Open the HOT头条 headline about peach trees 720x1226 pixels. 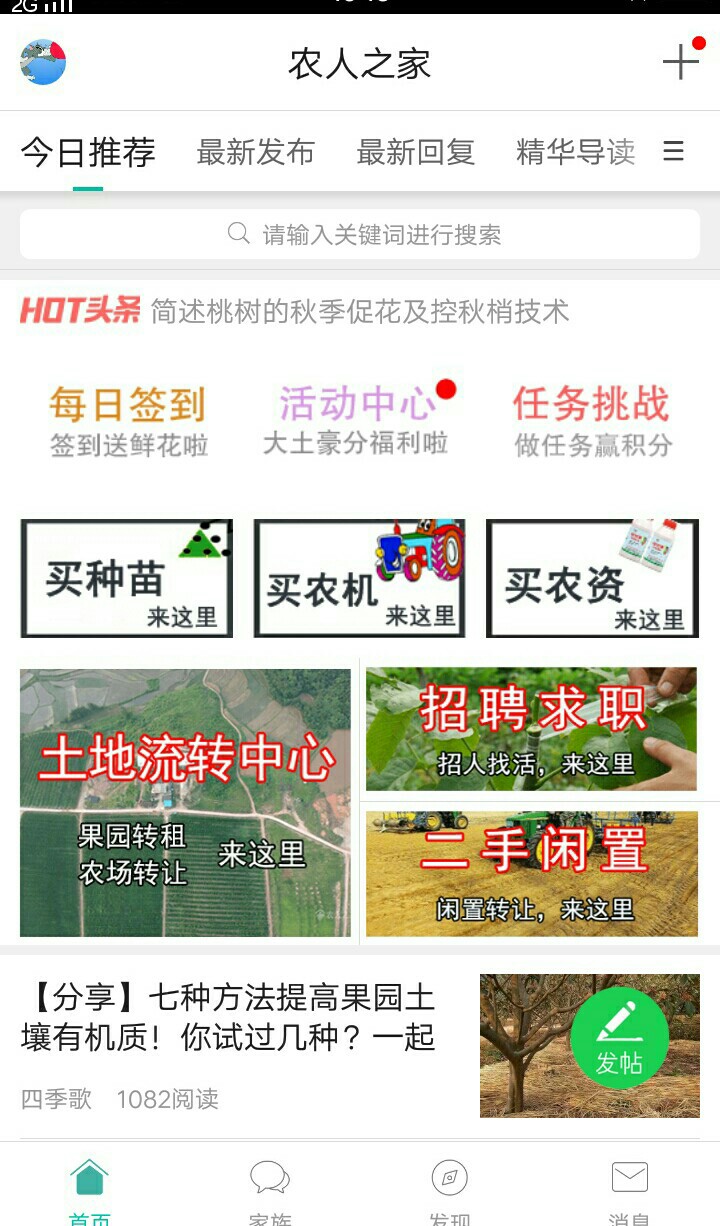click(360, 311)
